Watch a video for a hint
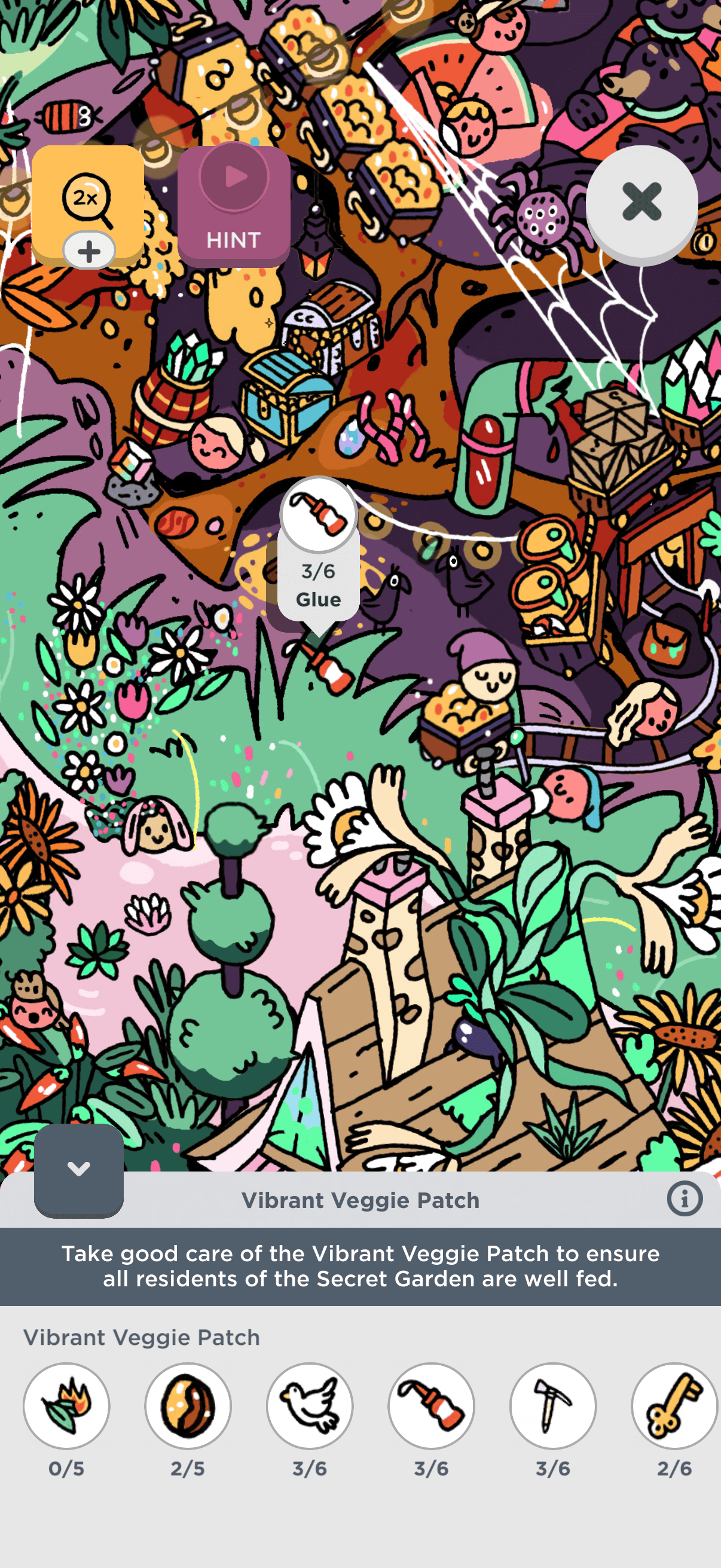Screen dimensions: 721x1568 [234, 206]
